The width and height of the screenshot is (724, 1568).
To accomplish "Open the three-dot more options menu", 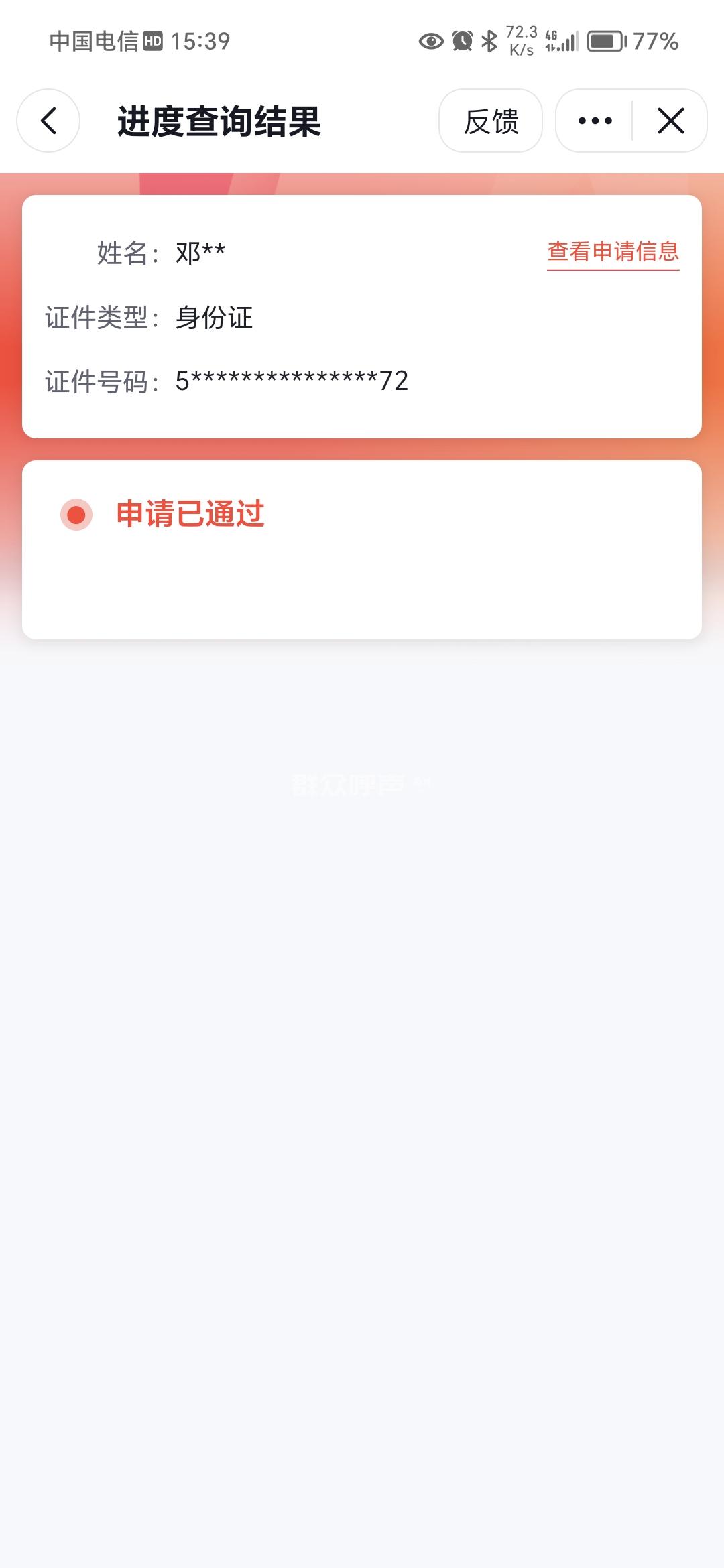I will 595,121.
